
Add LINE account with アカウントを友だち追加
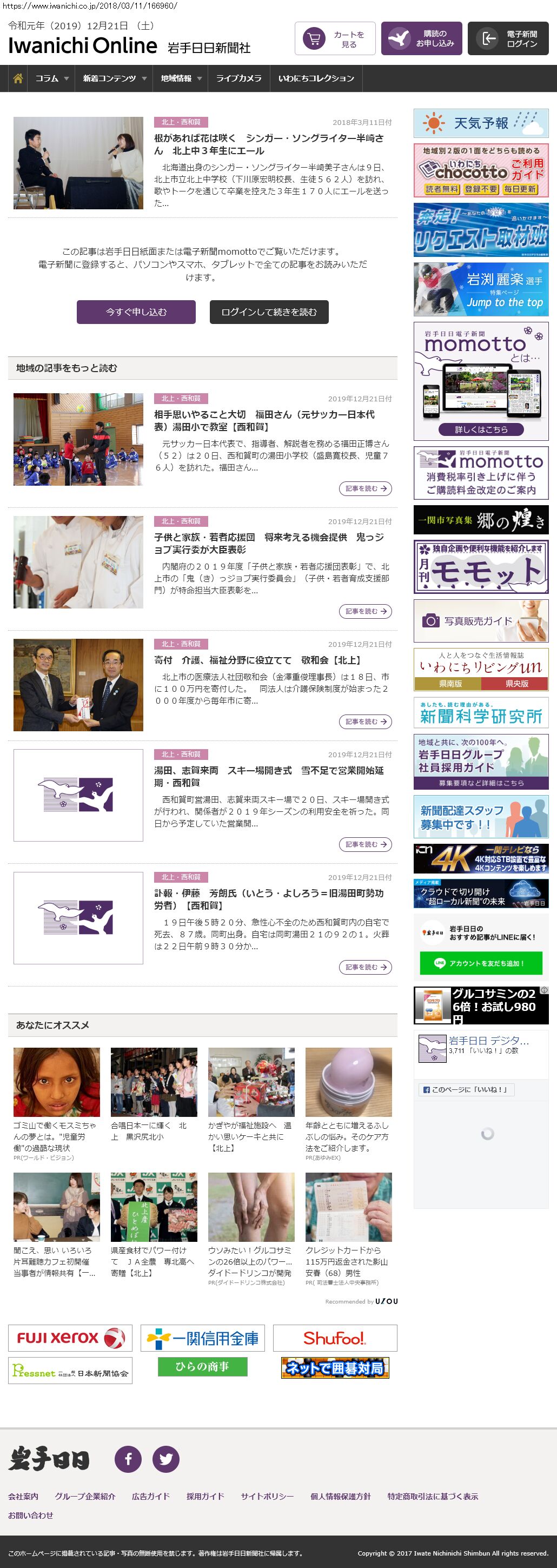[x=480, y=963]
